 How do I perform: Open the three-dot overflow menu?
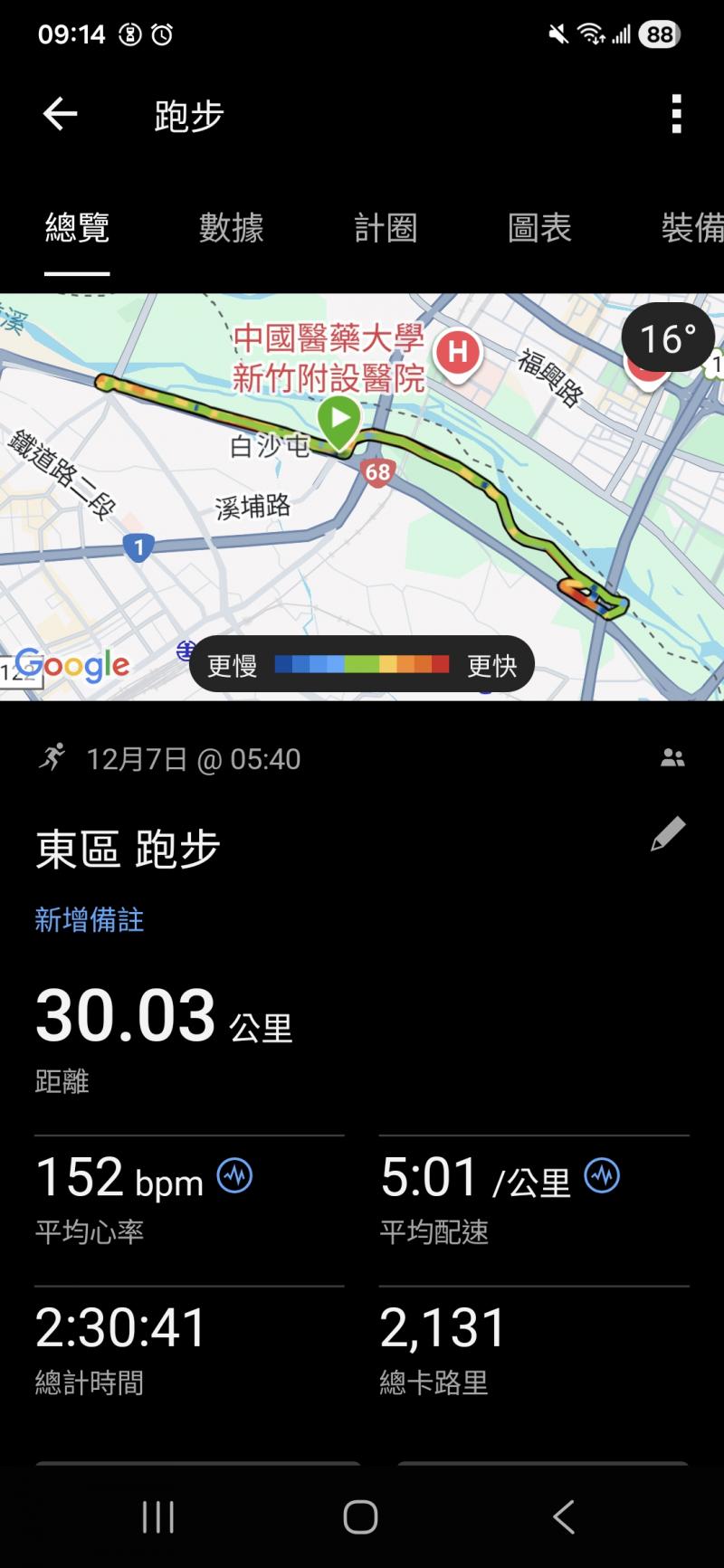(676, 115)
